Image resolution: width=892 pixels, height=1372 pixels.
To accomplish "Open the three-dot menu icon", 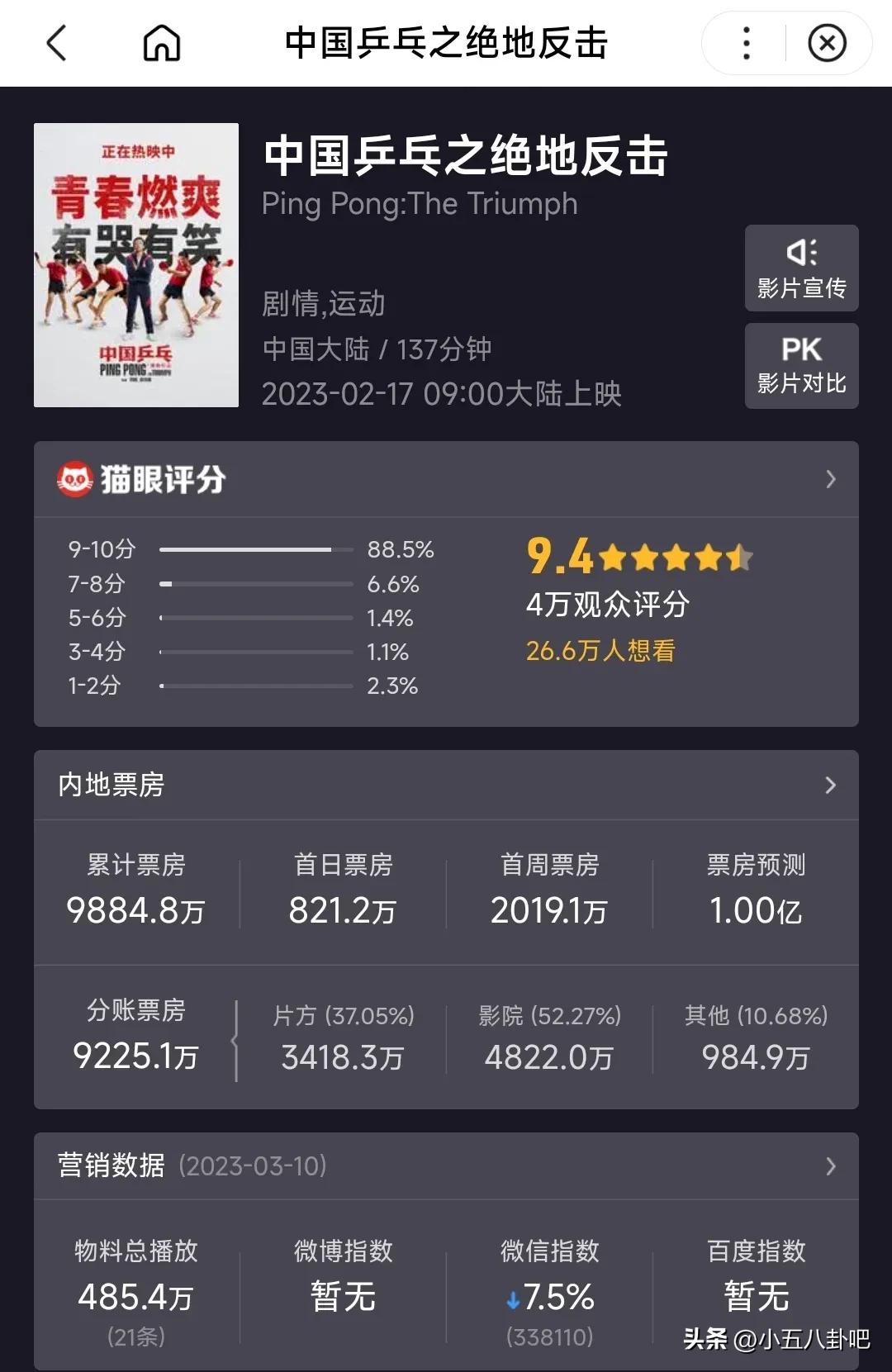I will [x=746, y=42].
